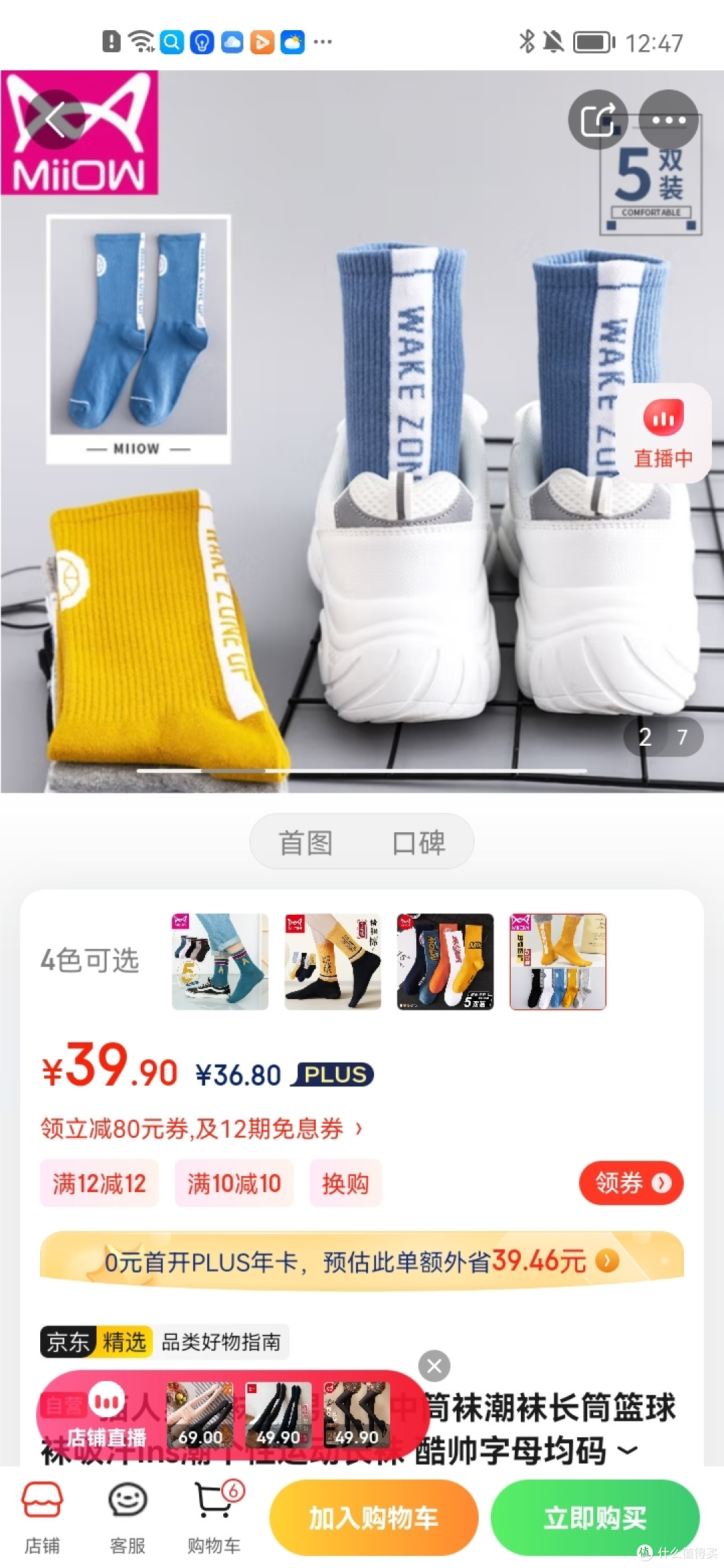Tap the red 领券 button
The width and height of the screenshot is (724, 1568).
pyautogui.click(x=631, y=1183)
